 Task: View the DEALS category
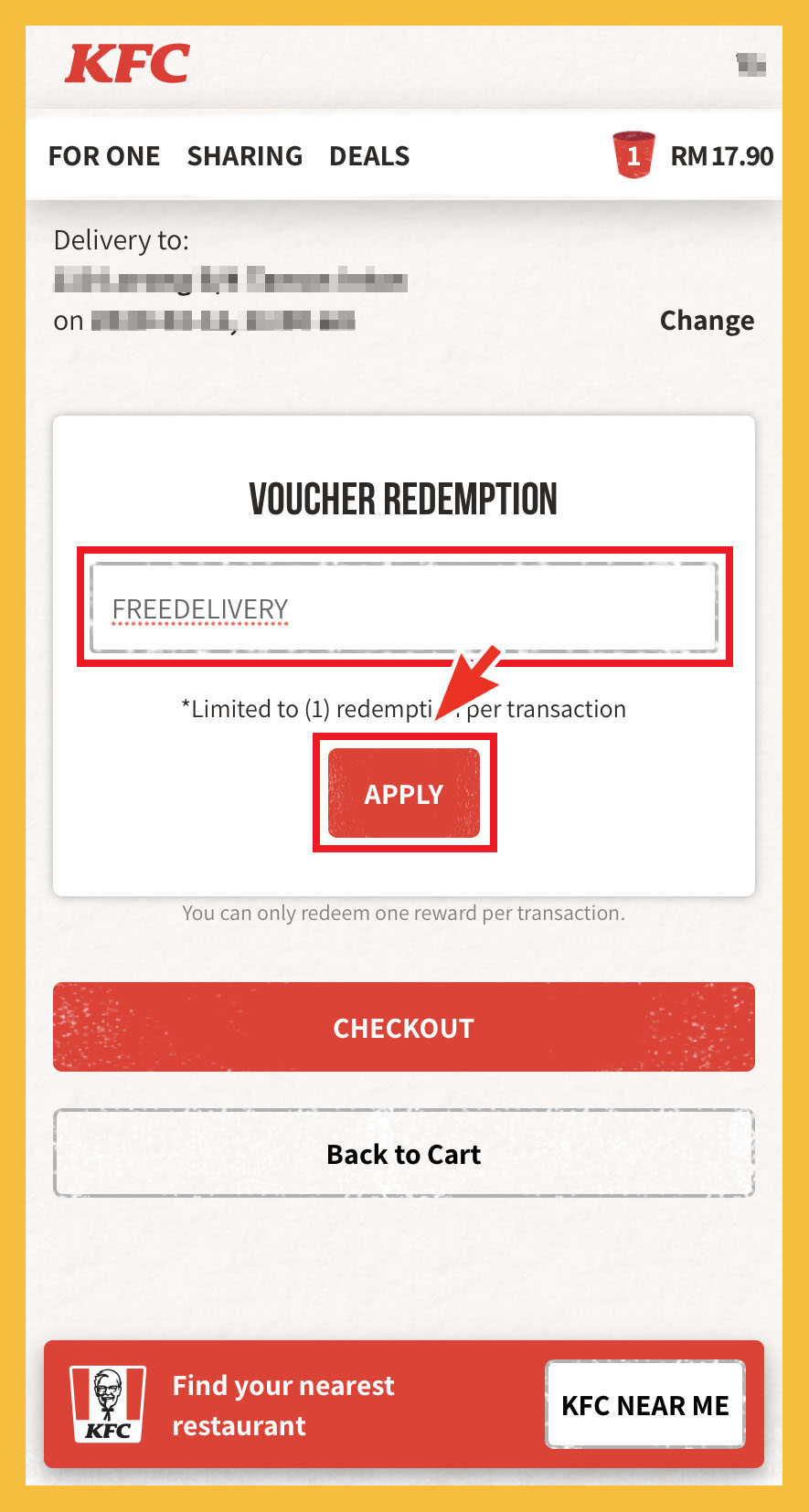tap(369, 156)
